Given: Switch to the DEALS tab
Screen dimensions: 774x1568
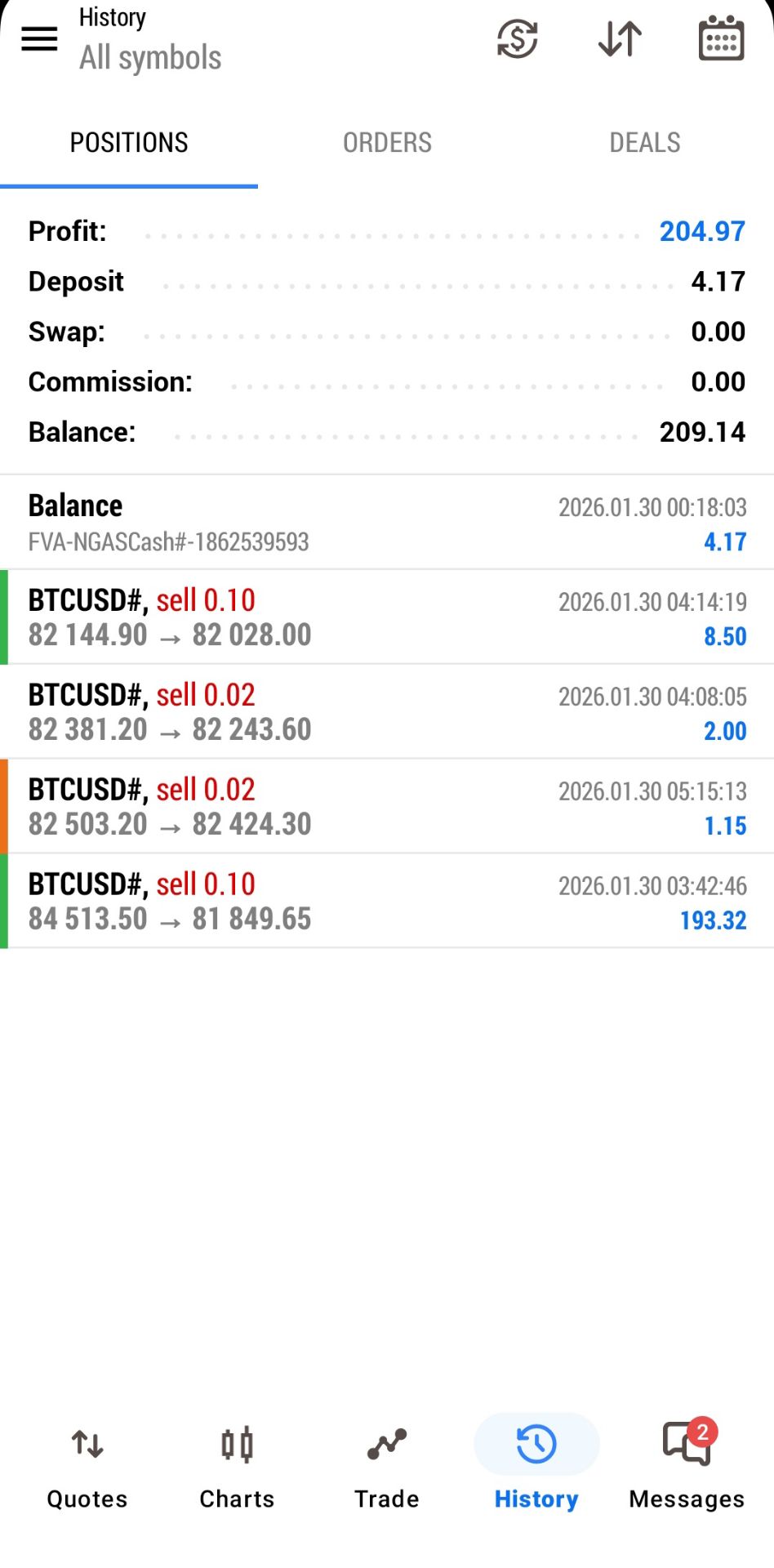Looking at the screenshot, I should coord(644,143).
